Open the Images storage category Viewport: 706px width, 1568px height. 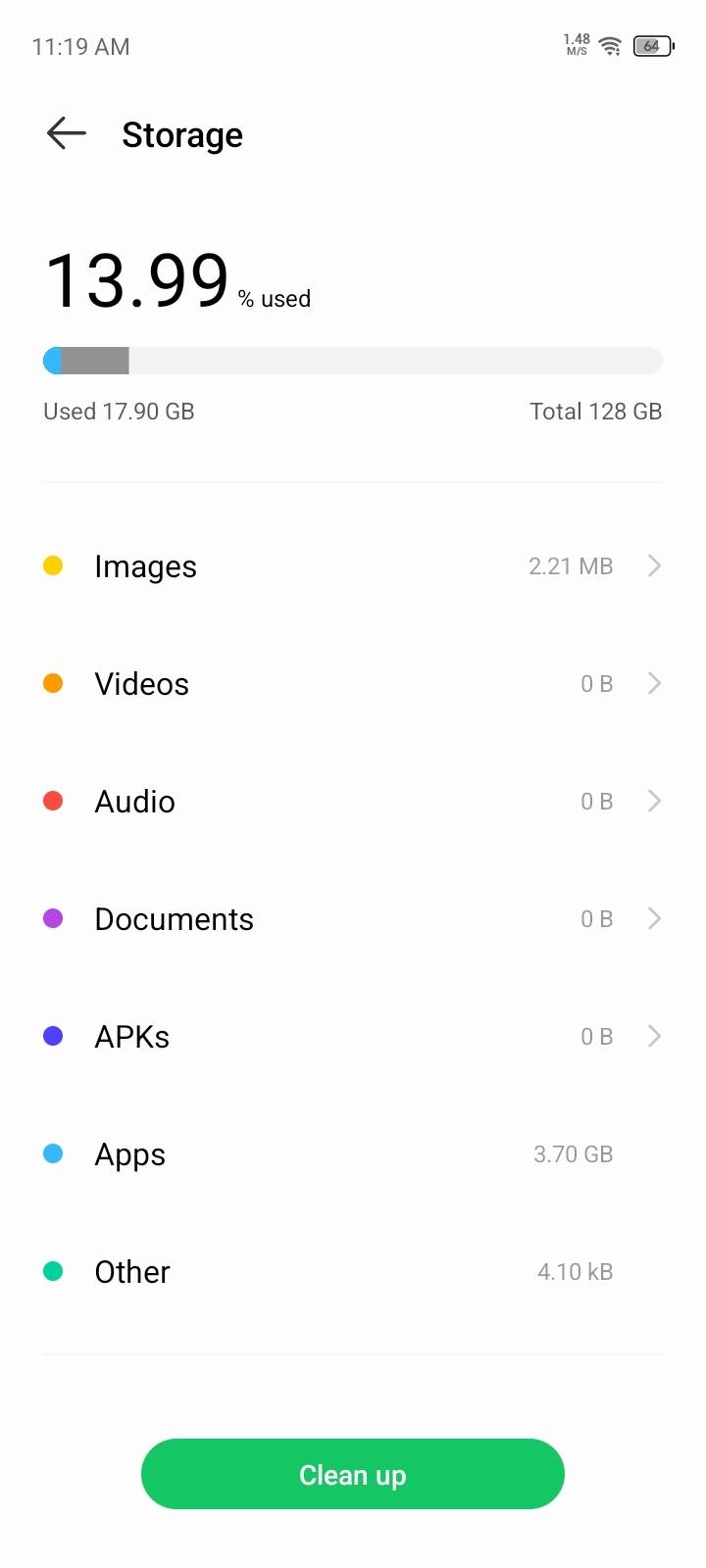click(353, 566)
